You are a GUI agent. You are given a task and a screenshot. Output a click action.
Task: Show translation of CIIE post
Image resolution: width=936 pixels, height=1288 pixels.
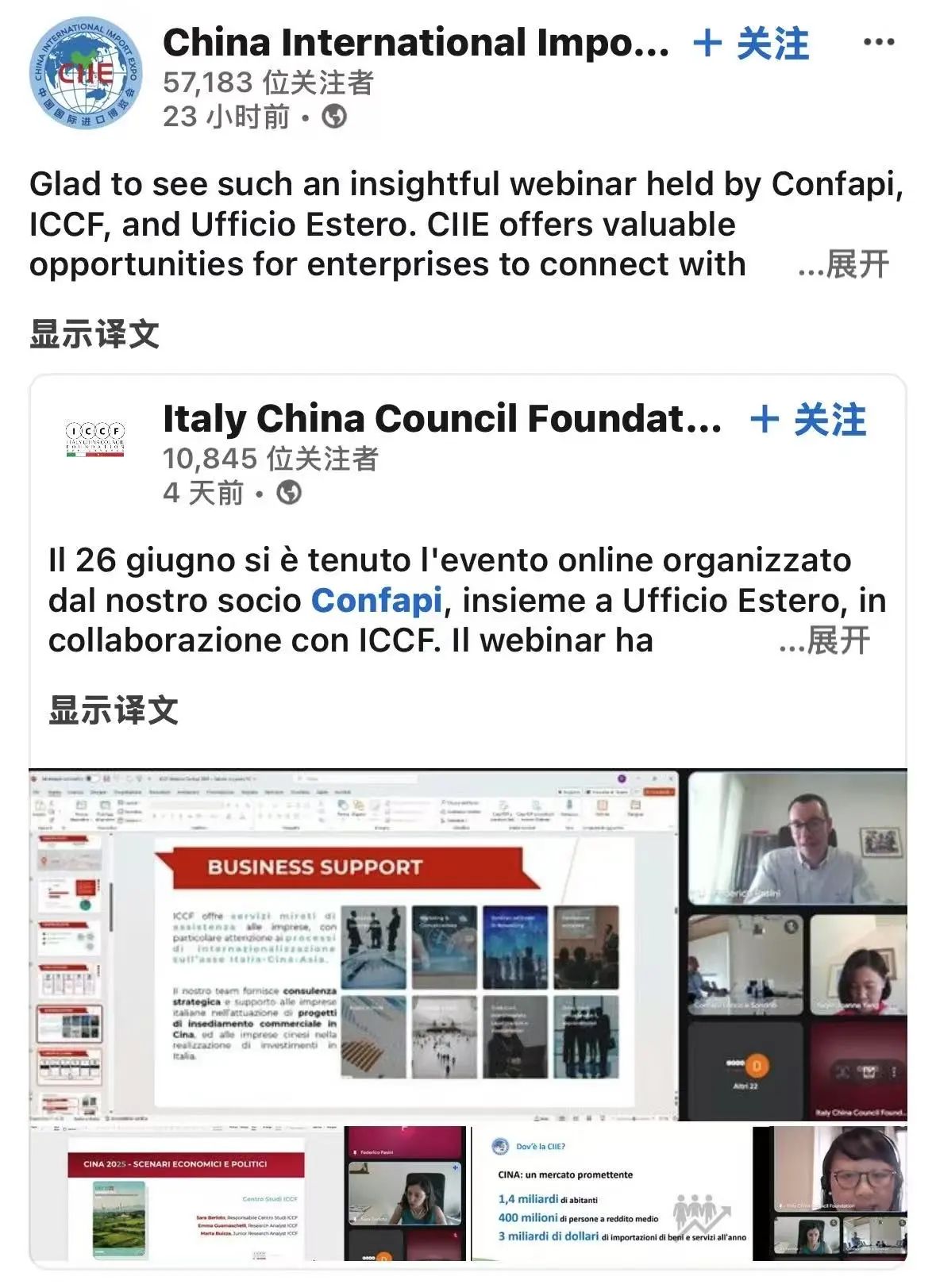click(x=94, y=334)
